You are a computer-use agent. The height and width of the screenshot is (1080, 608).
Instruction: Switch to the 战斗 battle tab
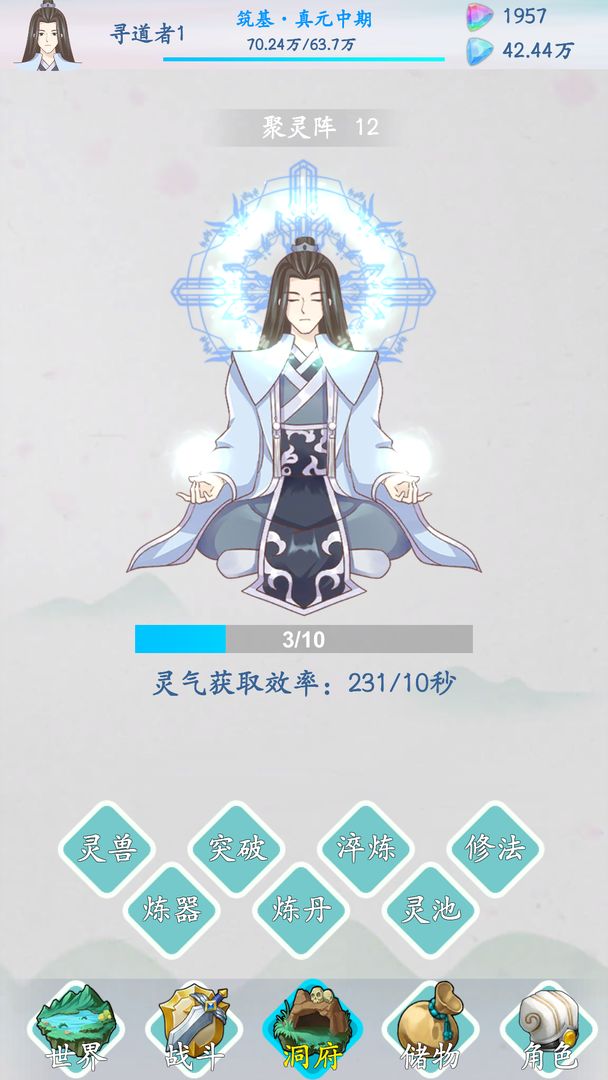tap(194, 1027)
